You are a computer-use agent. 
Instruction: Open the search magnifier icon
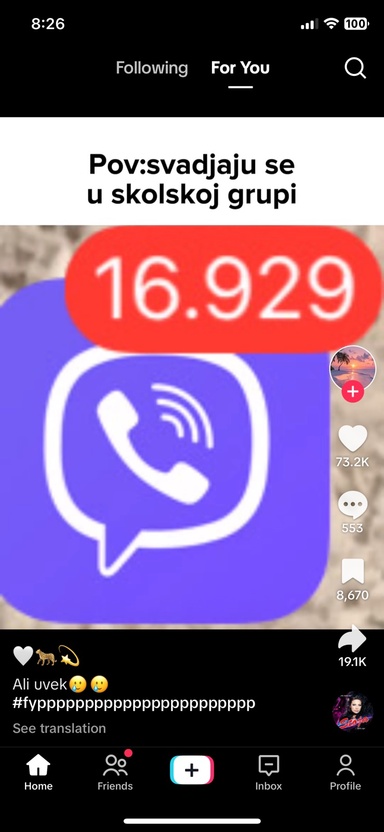click(x=355, y=68)
